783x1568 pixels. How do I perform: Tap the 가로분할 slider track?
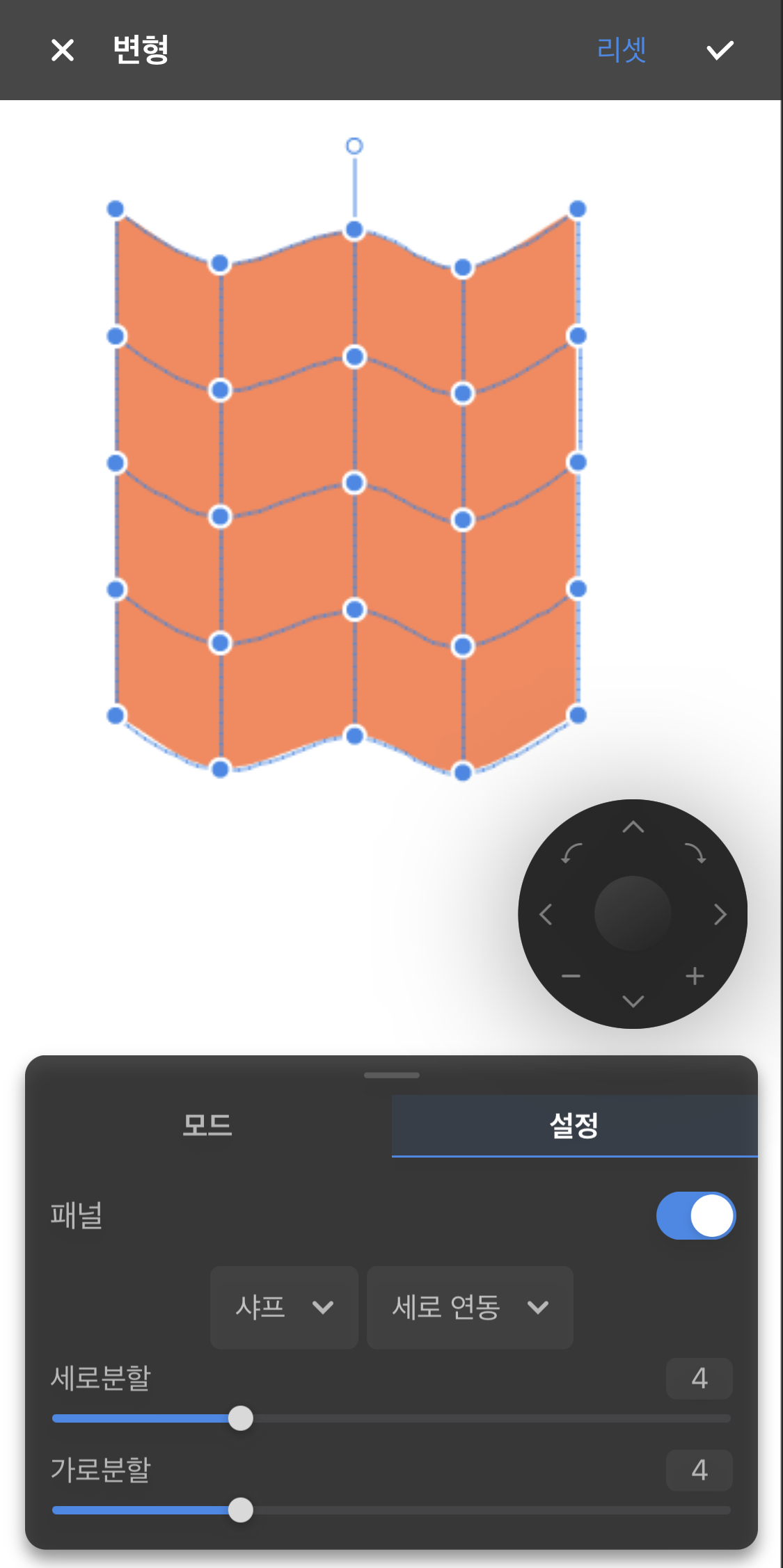point(487,1510)
